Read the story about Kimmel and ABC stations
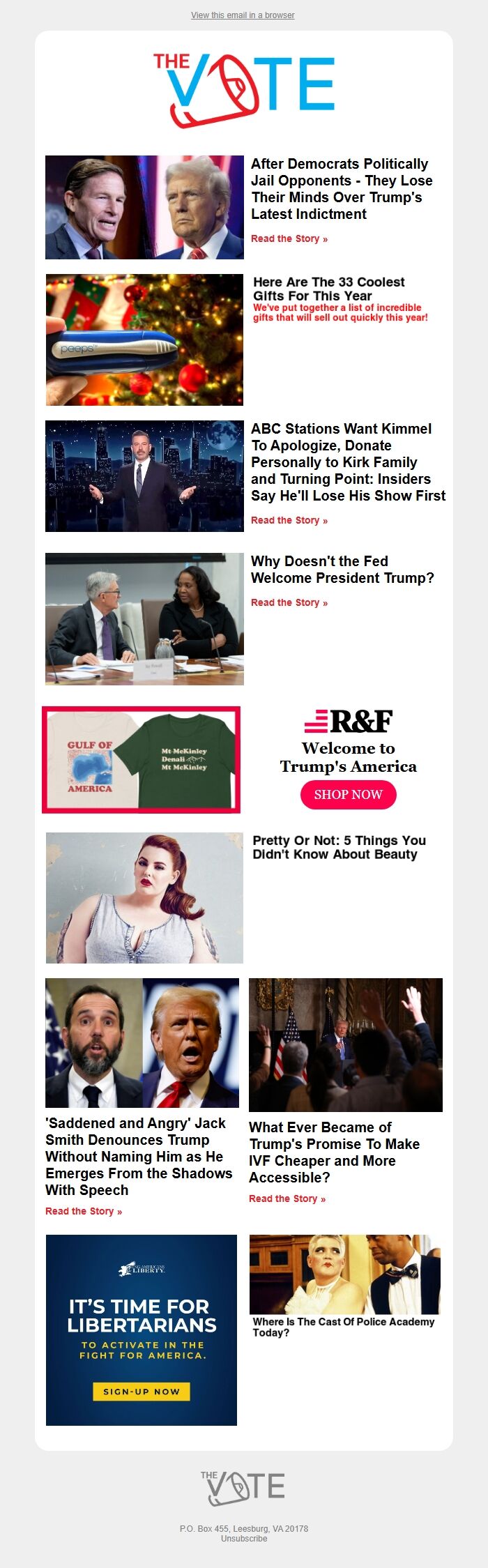The width and height of the screenshot is (488, 1568). coord(289,520)
